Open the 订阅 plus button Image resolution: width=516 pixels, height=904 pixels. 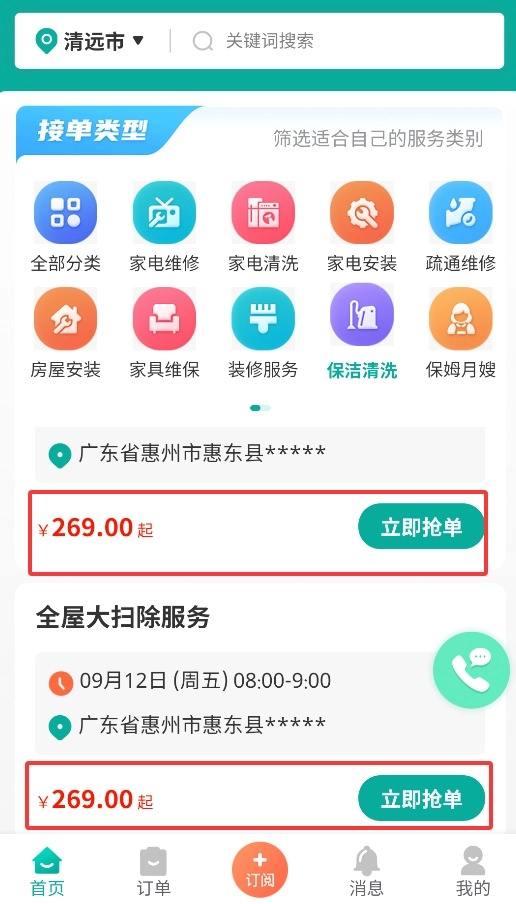[259, 870]
